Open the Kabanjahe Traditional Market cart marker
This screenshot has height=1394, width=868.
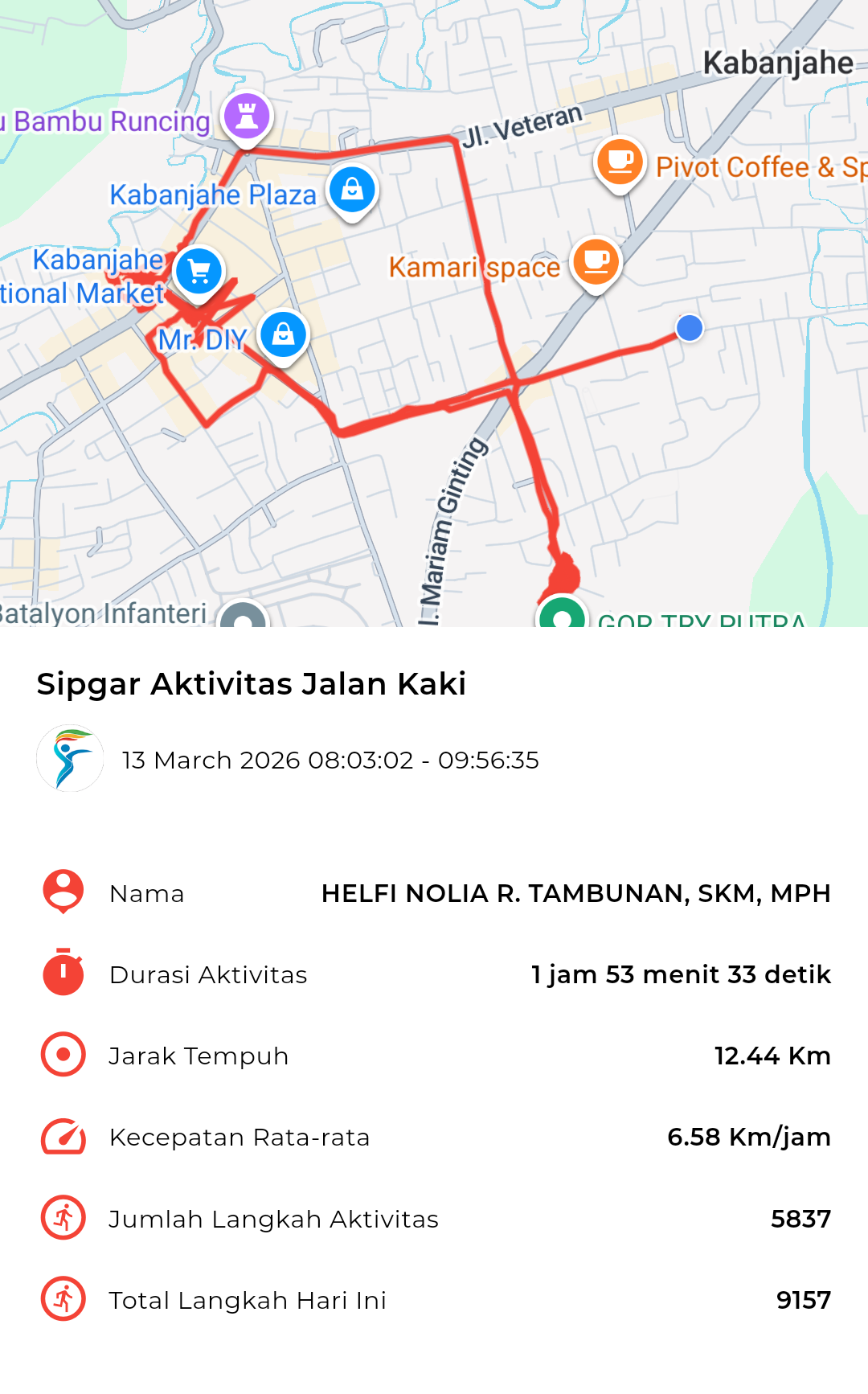point(199,272)
